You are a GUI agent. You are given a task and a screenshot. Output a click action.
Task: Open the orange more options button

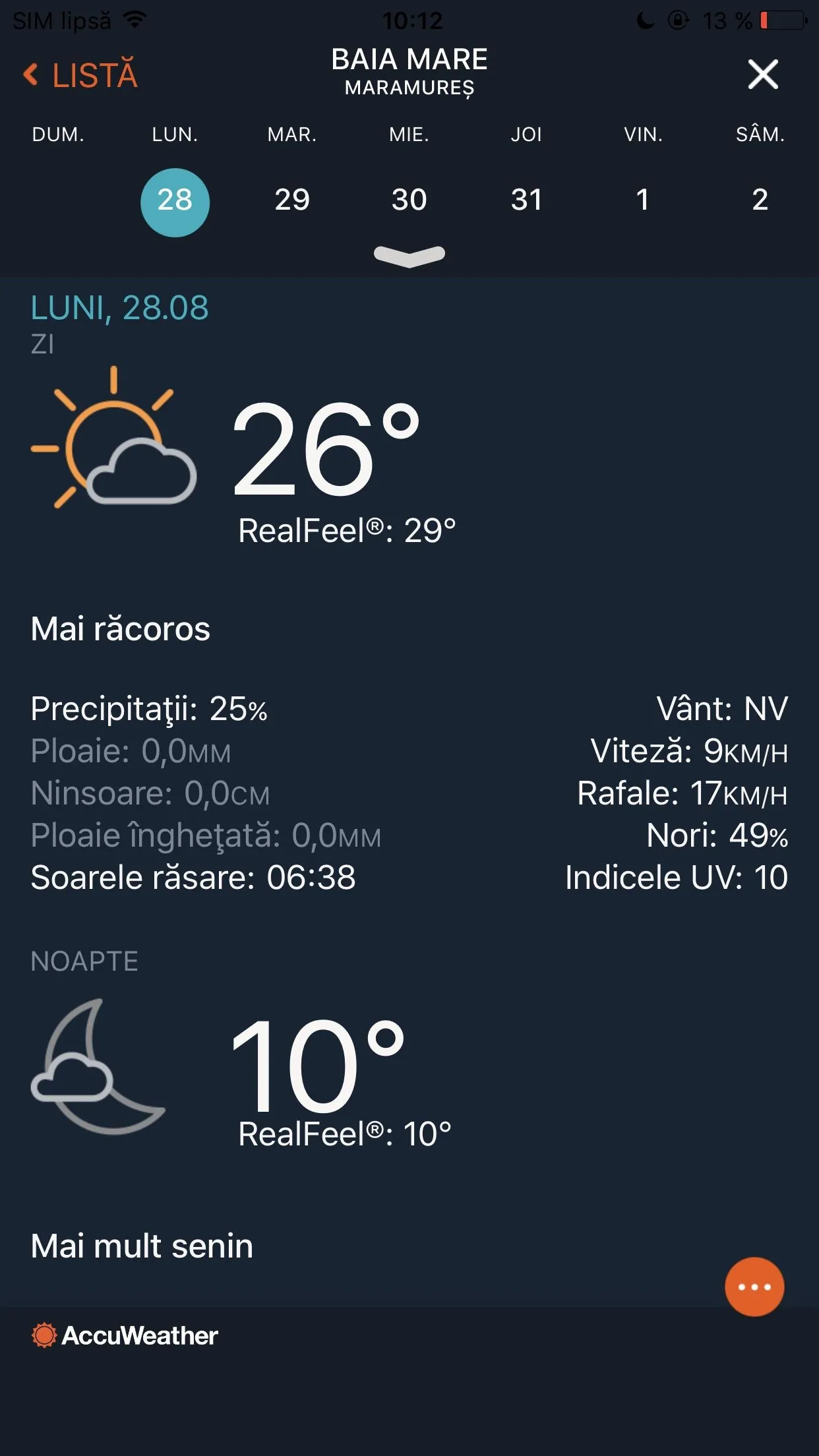pyautogui.click(x=754, y=1287)
